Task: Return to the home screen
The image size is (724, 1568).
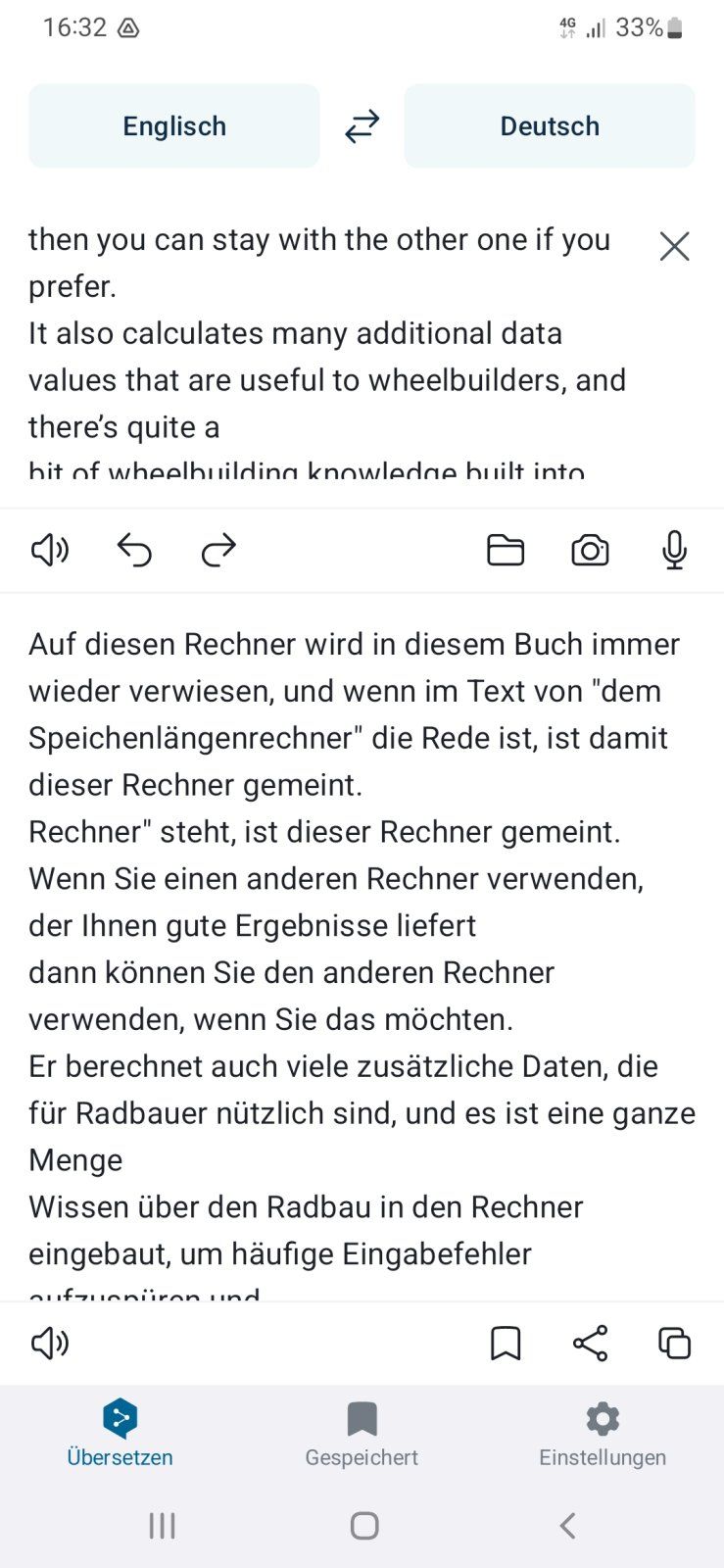Action: click(x=363, y=1525)
